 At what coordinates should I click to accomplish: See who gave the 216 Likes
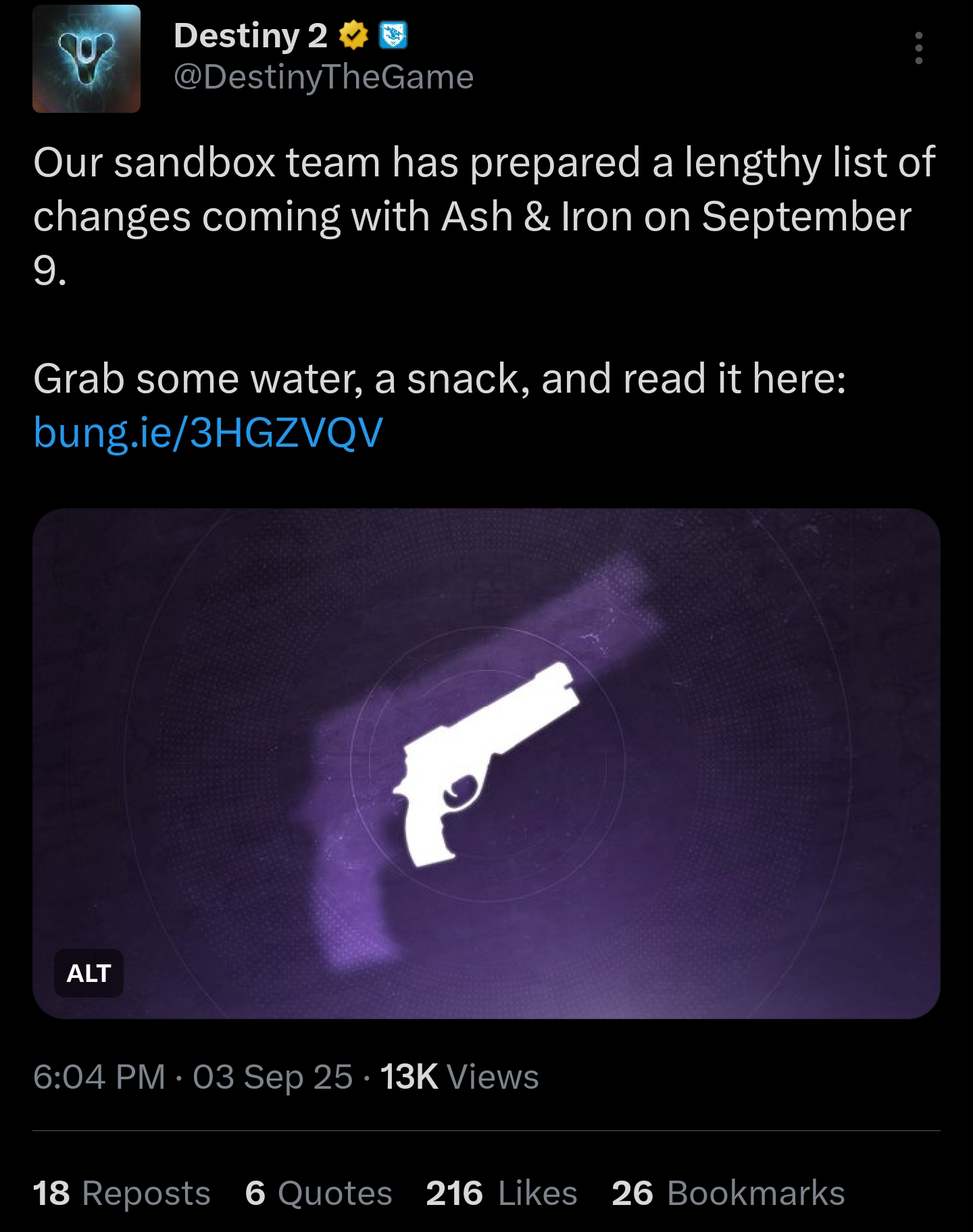click(x=501, y=1193)
